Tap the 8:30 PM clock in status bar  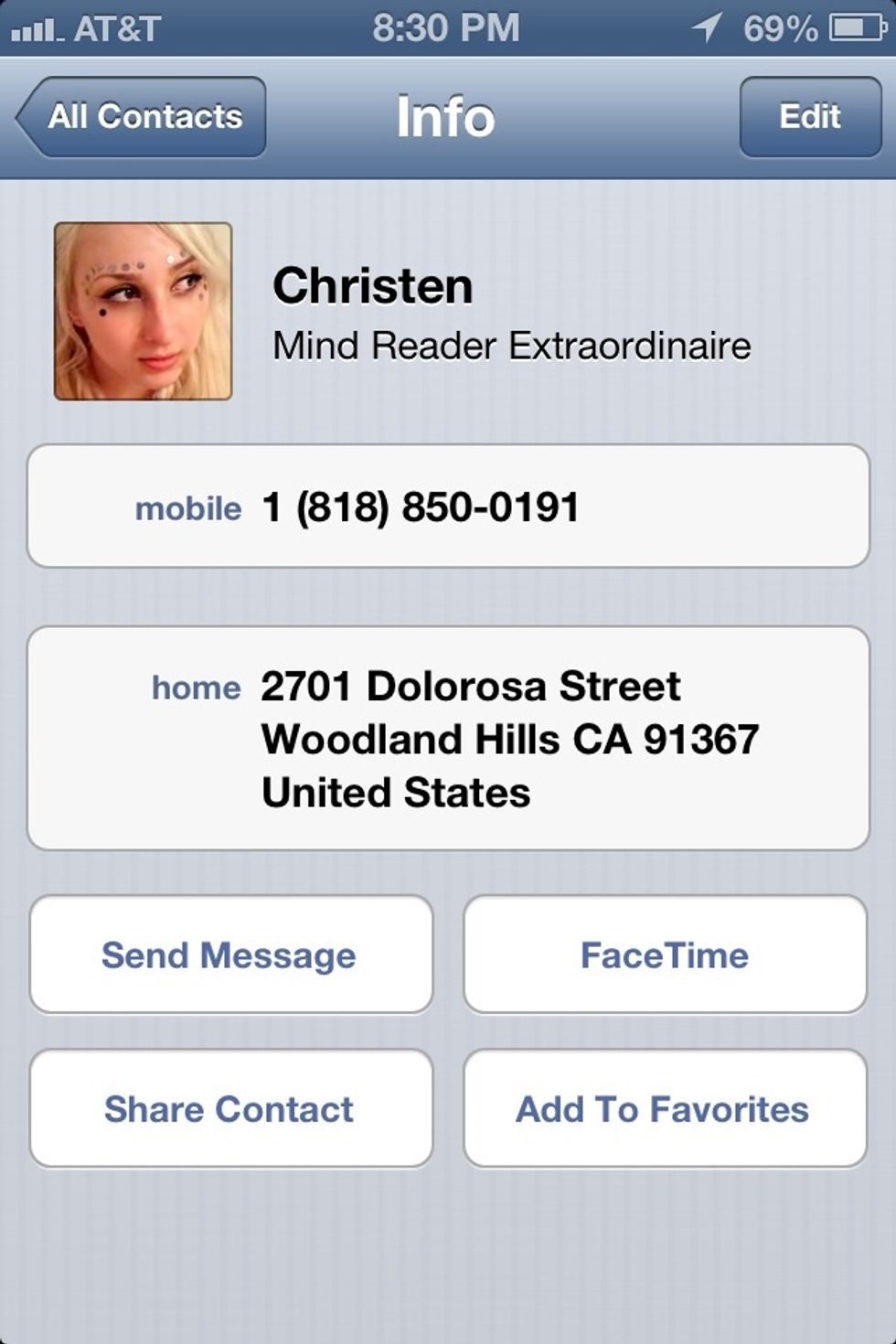pos(448,26)
